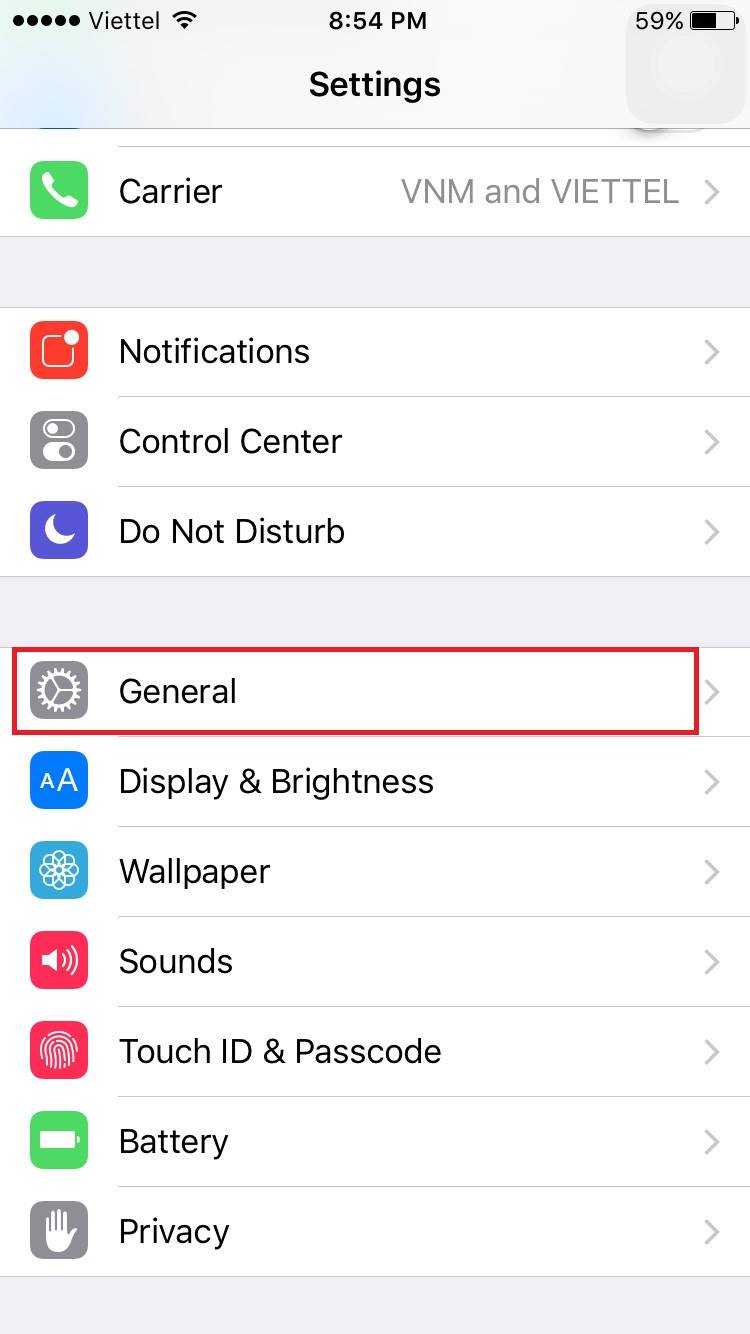Viewport: 750px width, 1334px height.
Task: Open Display & Brightness settings
Action: [x=375, y=782]
